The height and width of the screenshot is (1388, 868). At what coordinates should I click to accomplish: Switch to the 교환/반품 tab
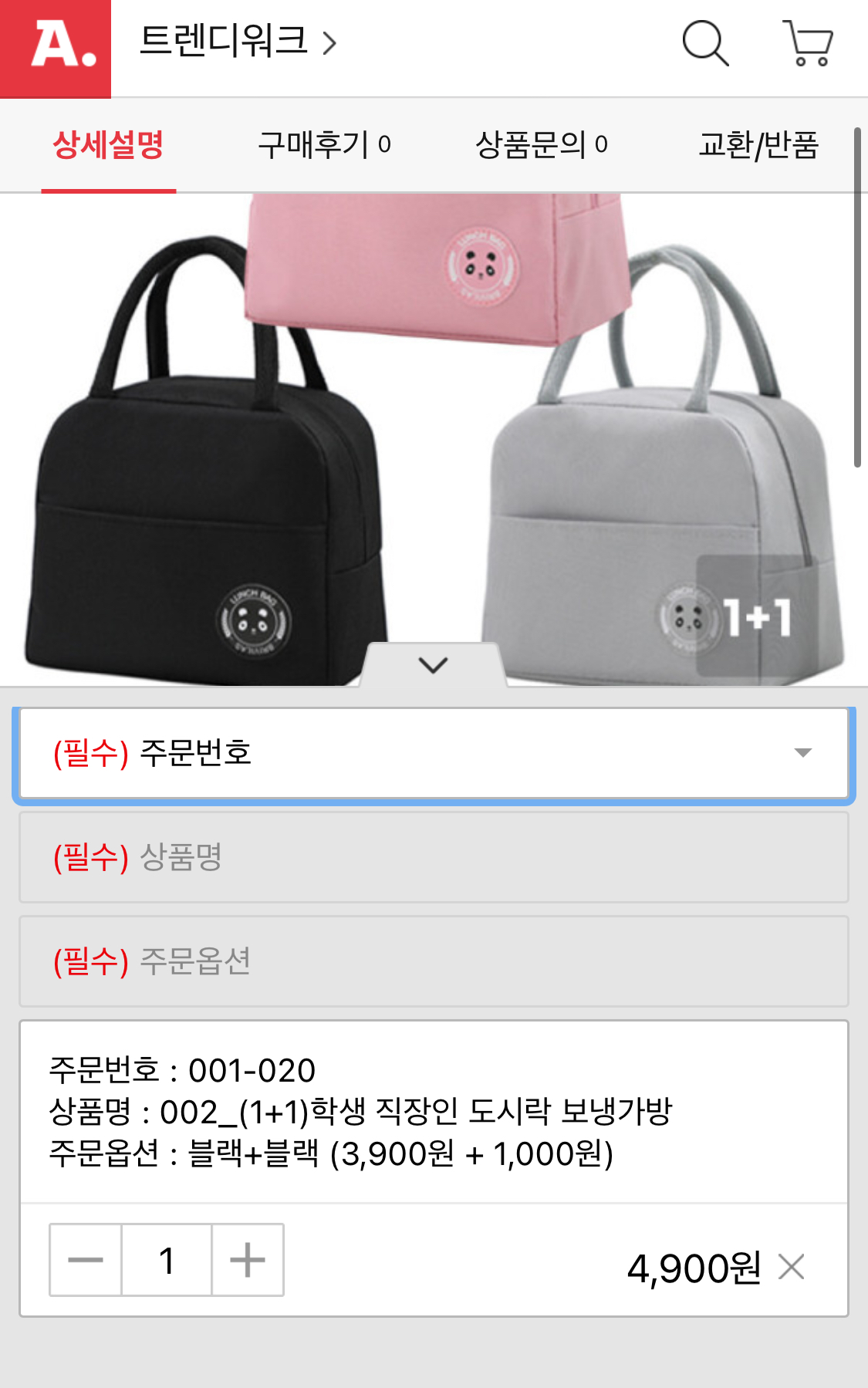tap(758, 144)
